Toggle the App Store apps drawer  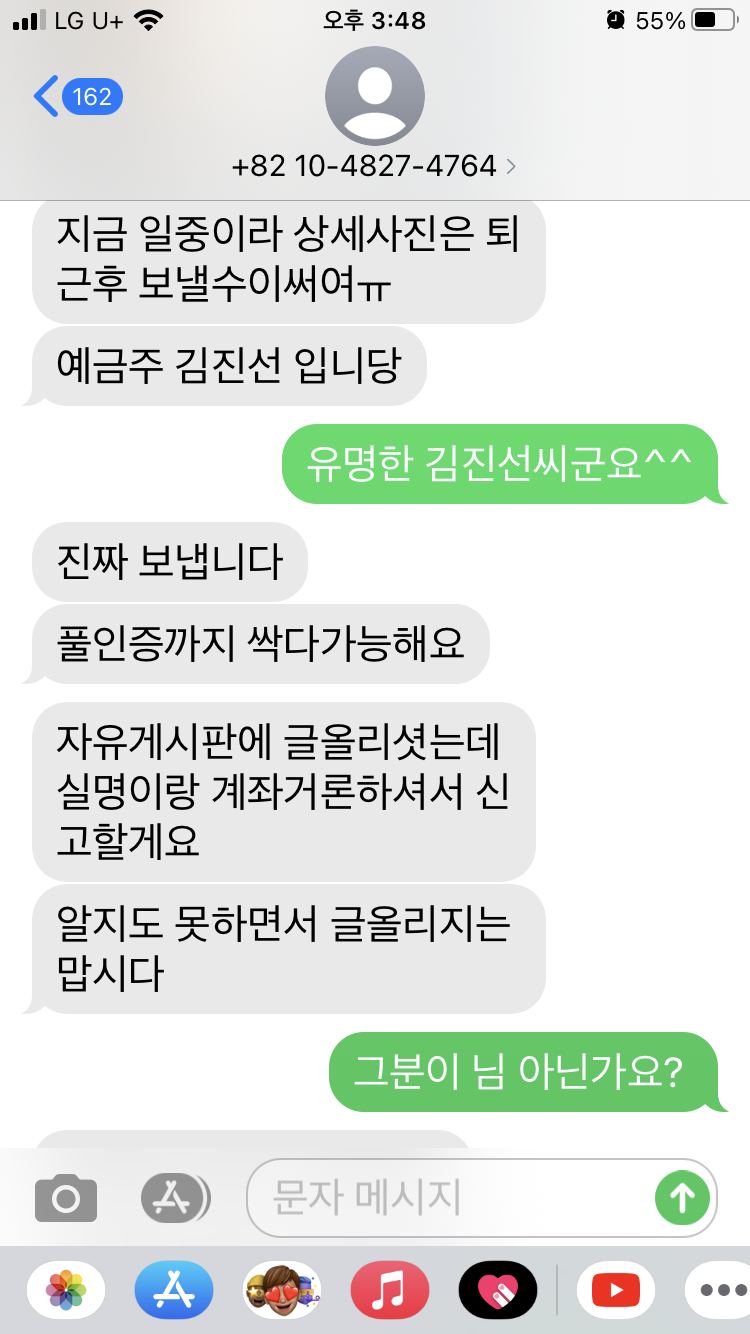[x=175, y=1197]
